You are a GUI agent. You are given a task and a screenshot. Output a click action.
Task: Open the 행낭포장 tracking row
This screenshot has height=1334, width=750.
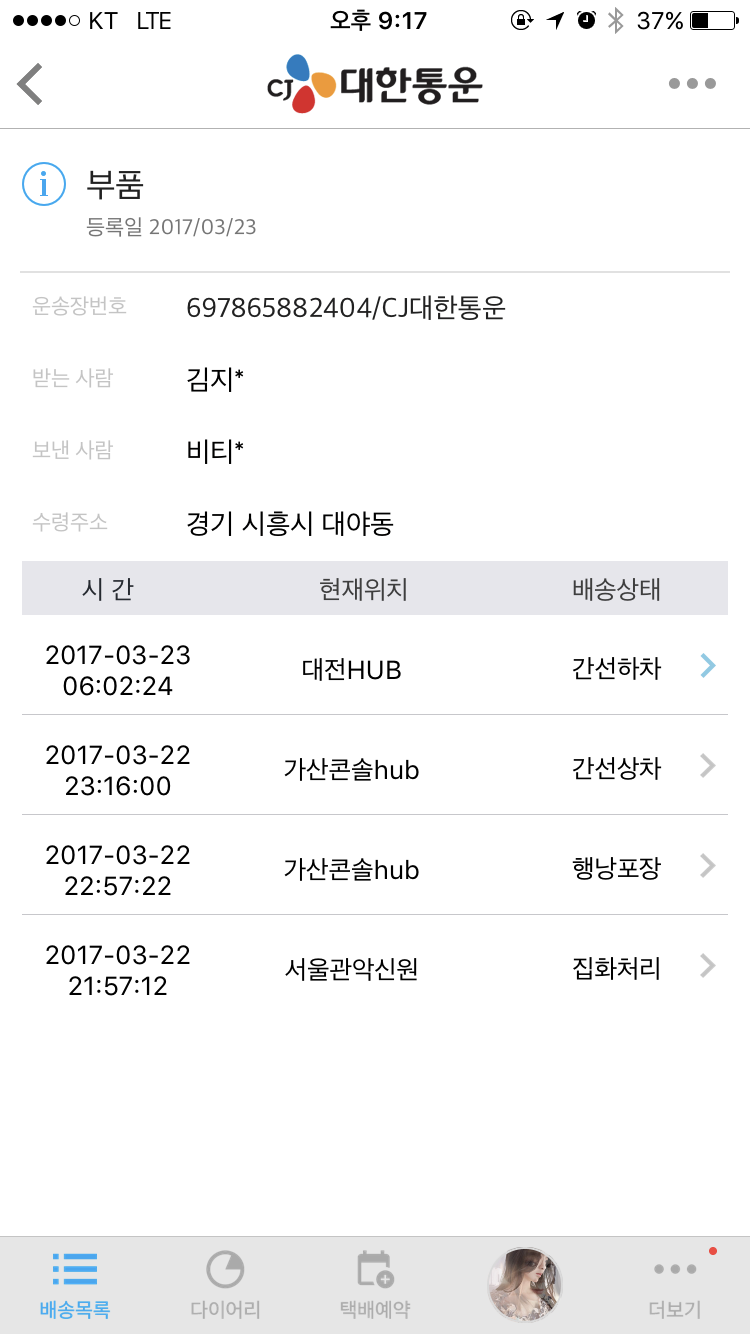(375, 867)
